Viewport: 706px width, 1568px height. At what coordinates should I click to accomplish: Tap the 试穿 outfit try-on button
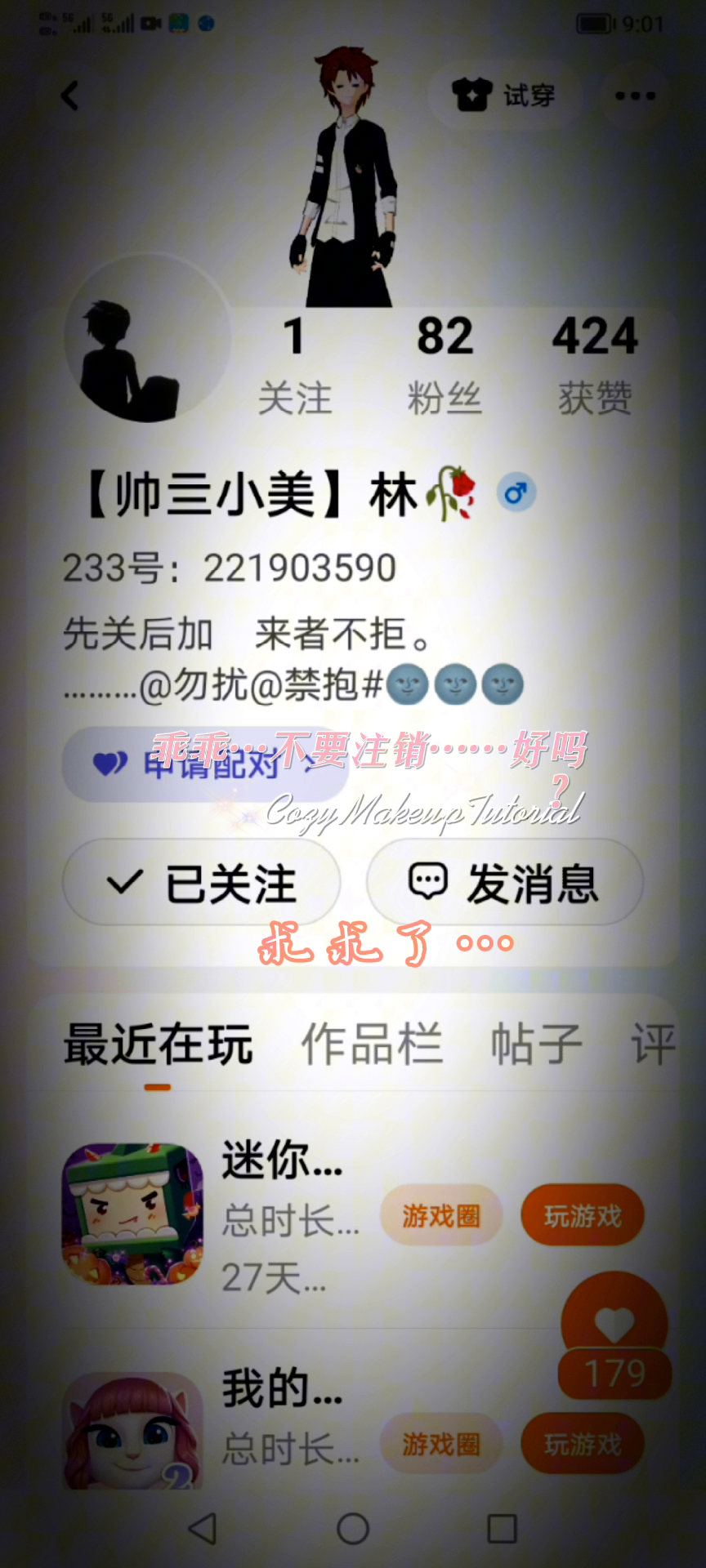point(504,96)
